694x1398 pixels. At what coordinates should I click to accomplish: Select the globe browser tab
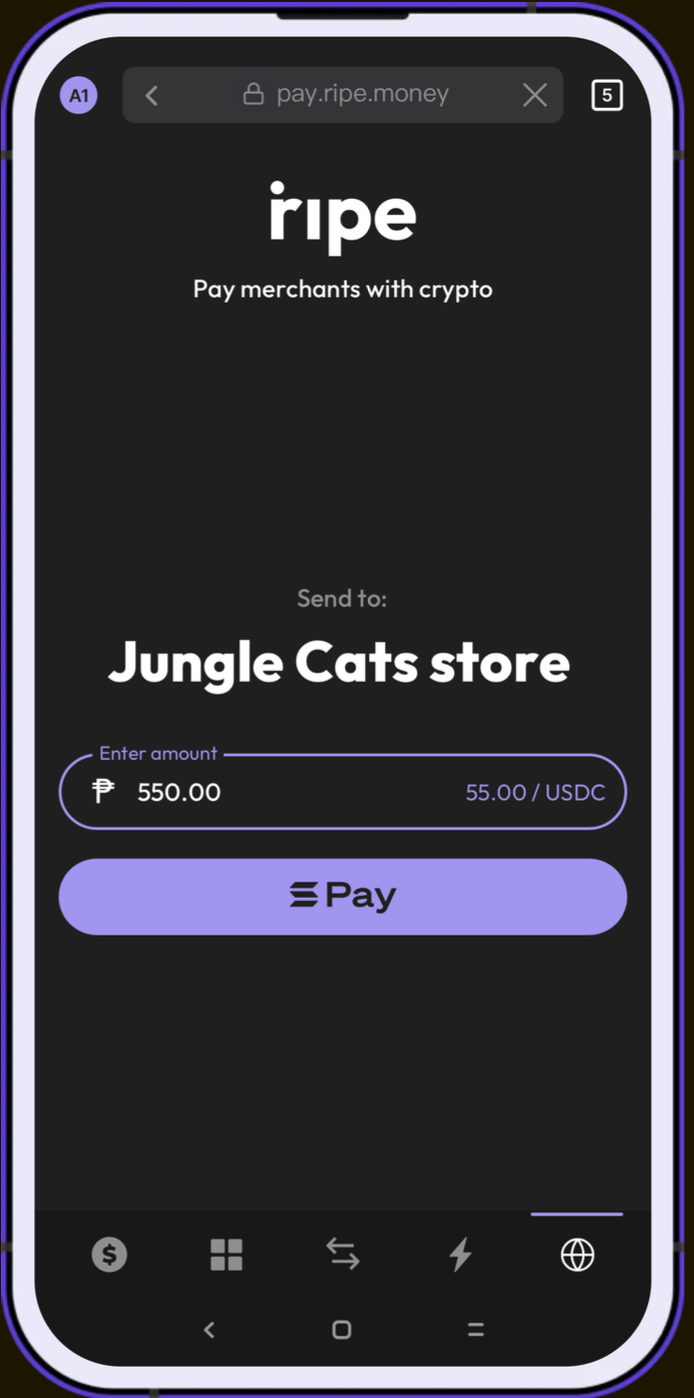pyautogui.click(x=577, y=1254)
